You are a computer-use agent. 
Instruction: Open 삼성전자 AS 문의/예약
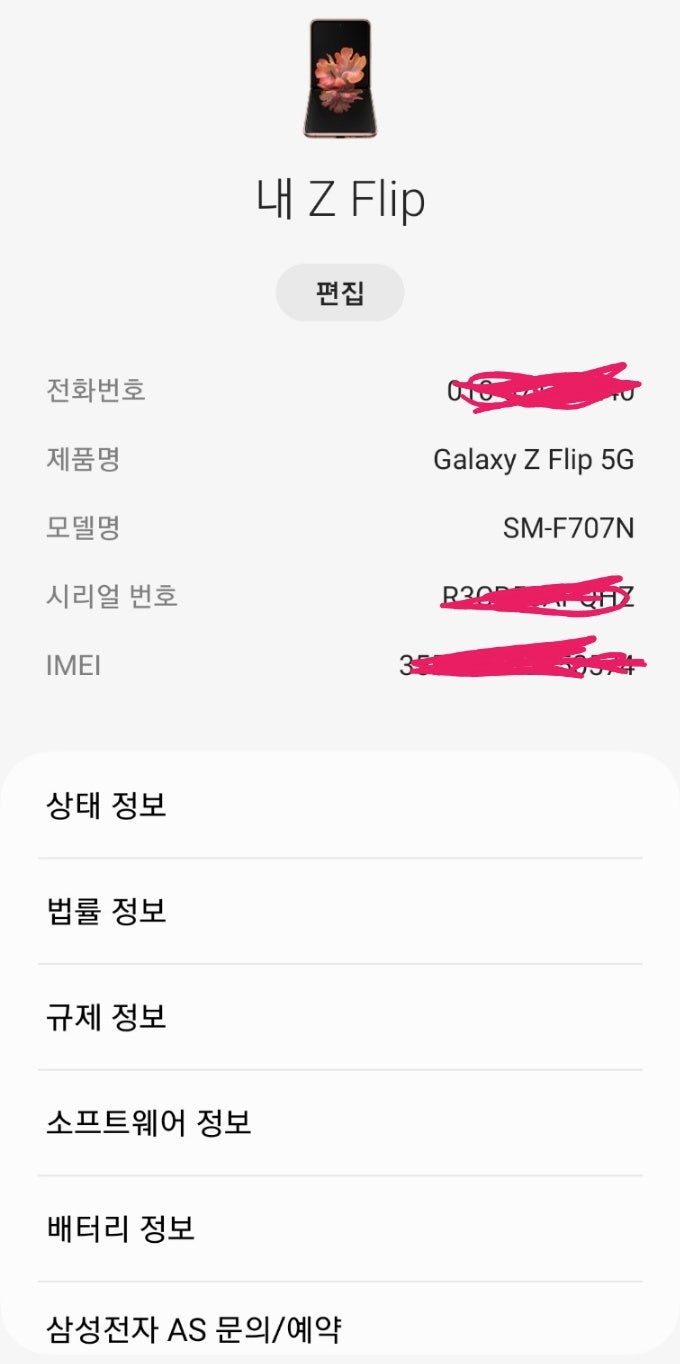pyautogui.click(x=340, y=1329)
